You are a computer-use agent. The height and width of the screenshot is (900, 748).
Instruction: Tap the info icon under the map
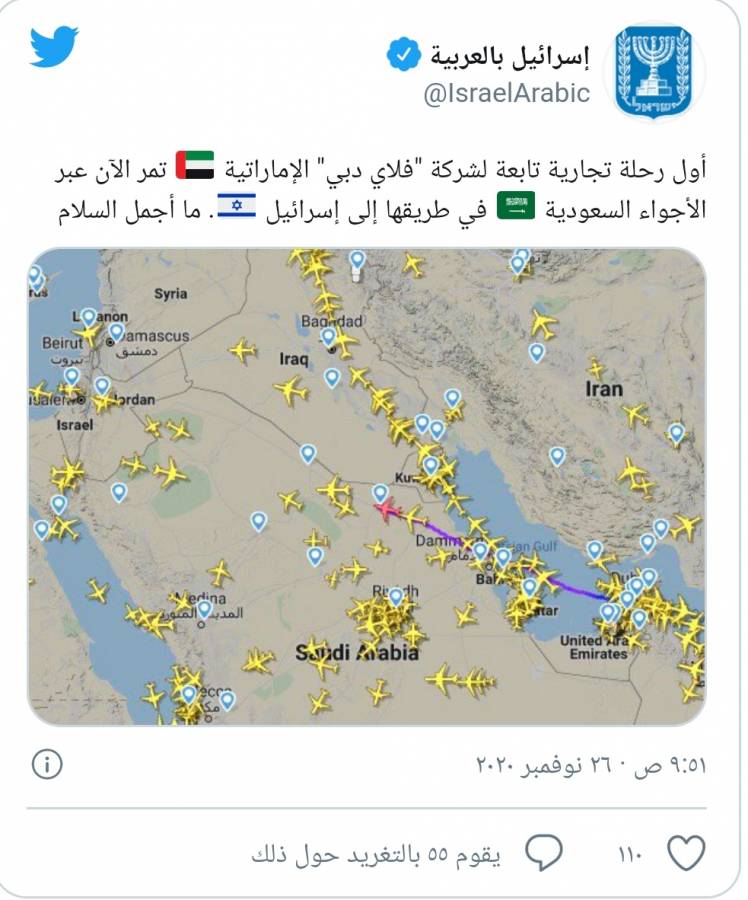click(47, 765)
